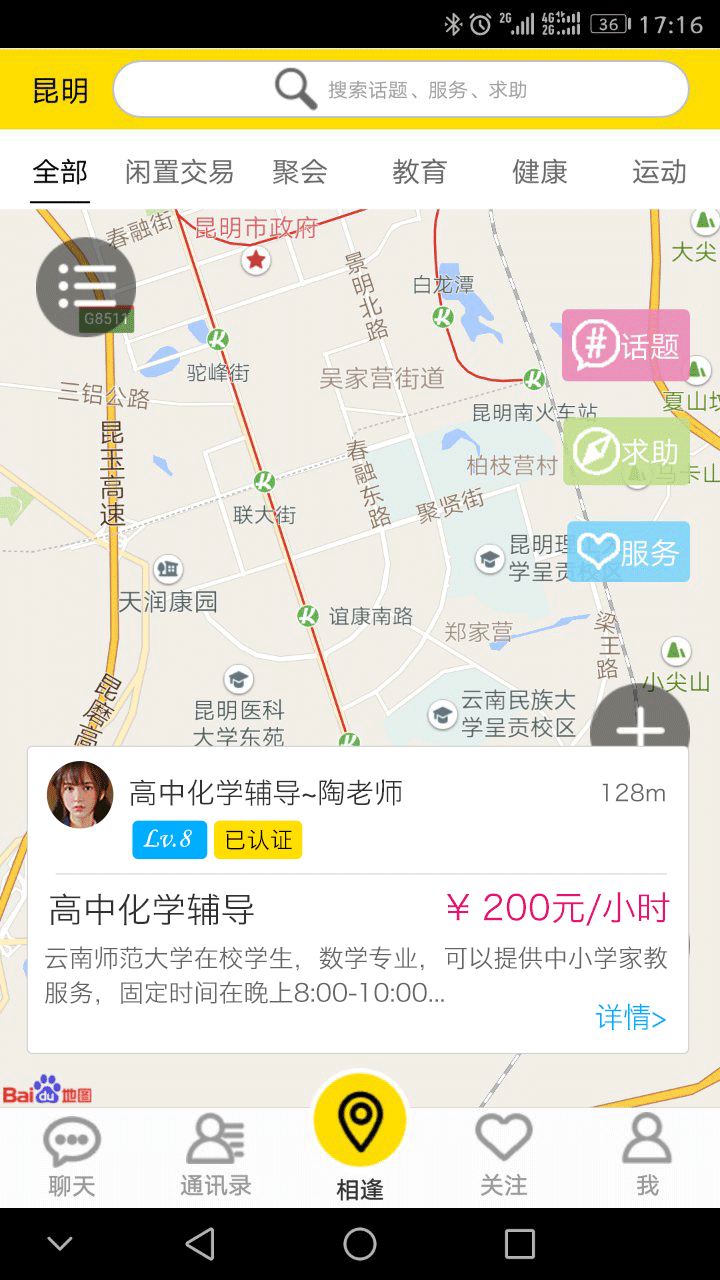
Task: Go to the 聊天 tab
Action: [x=72, y=1158]
